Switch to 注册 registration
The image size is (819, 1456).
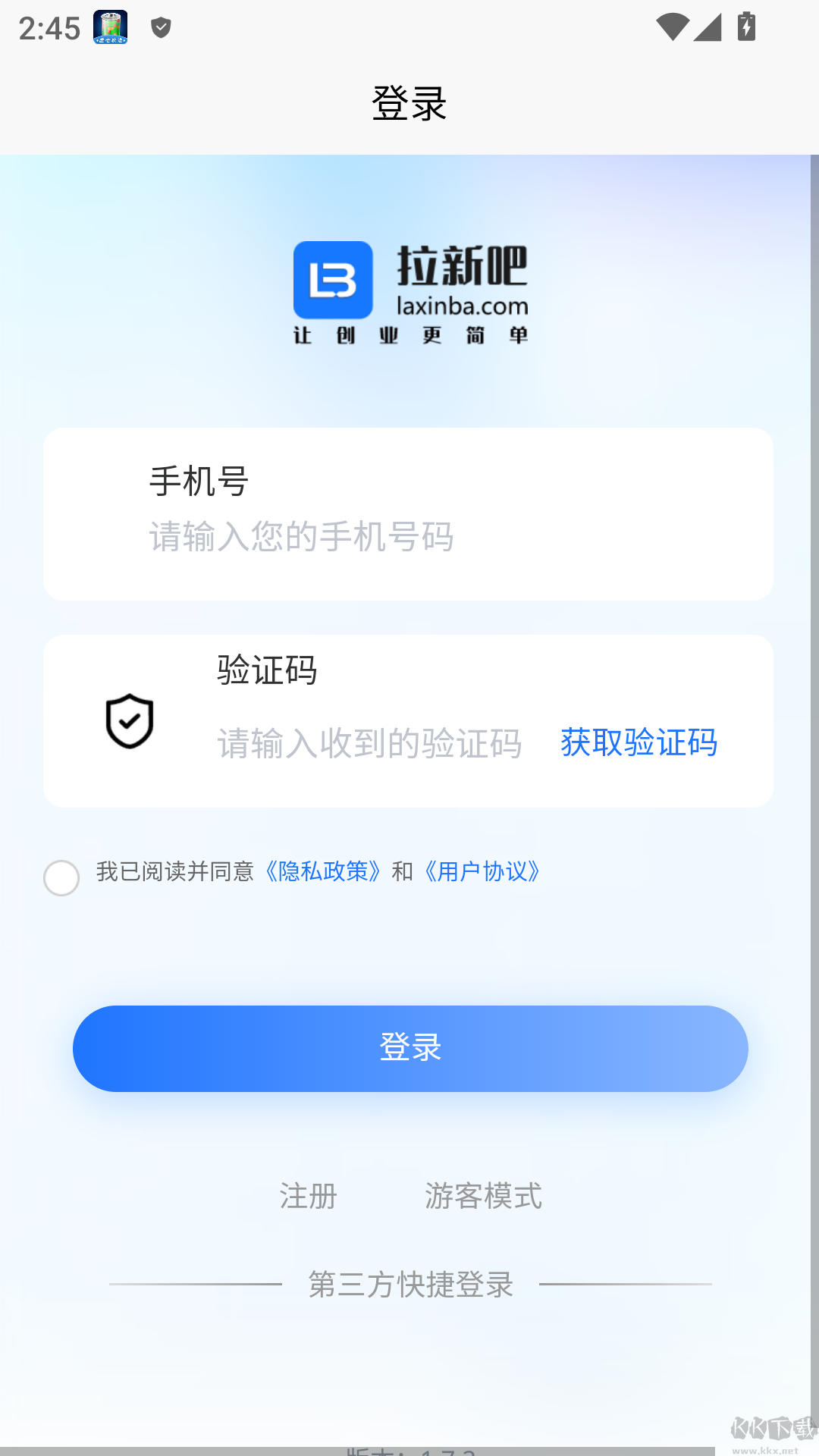(x=307, y=1197)
